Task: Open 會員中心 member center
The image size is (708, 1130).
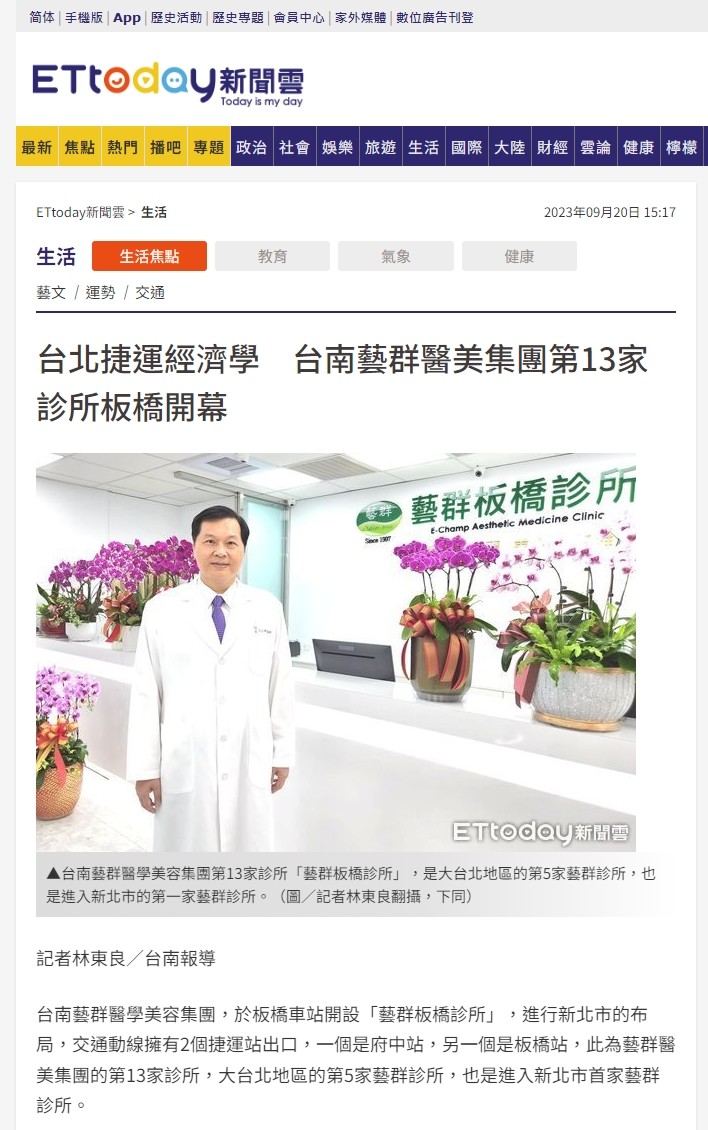Action: (299, 17)
